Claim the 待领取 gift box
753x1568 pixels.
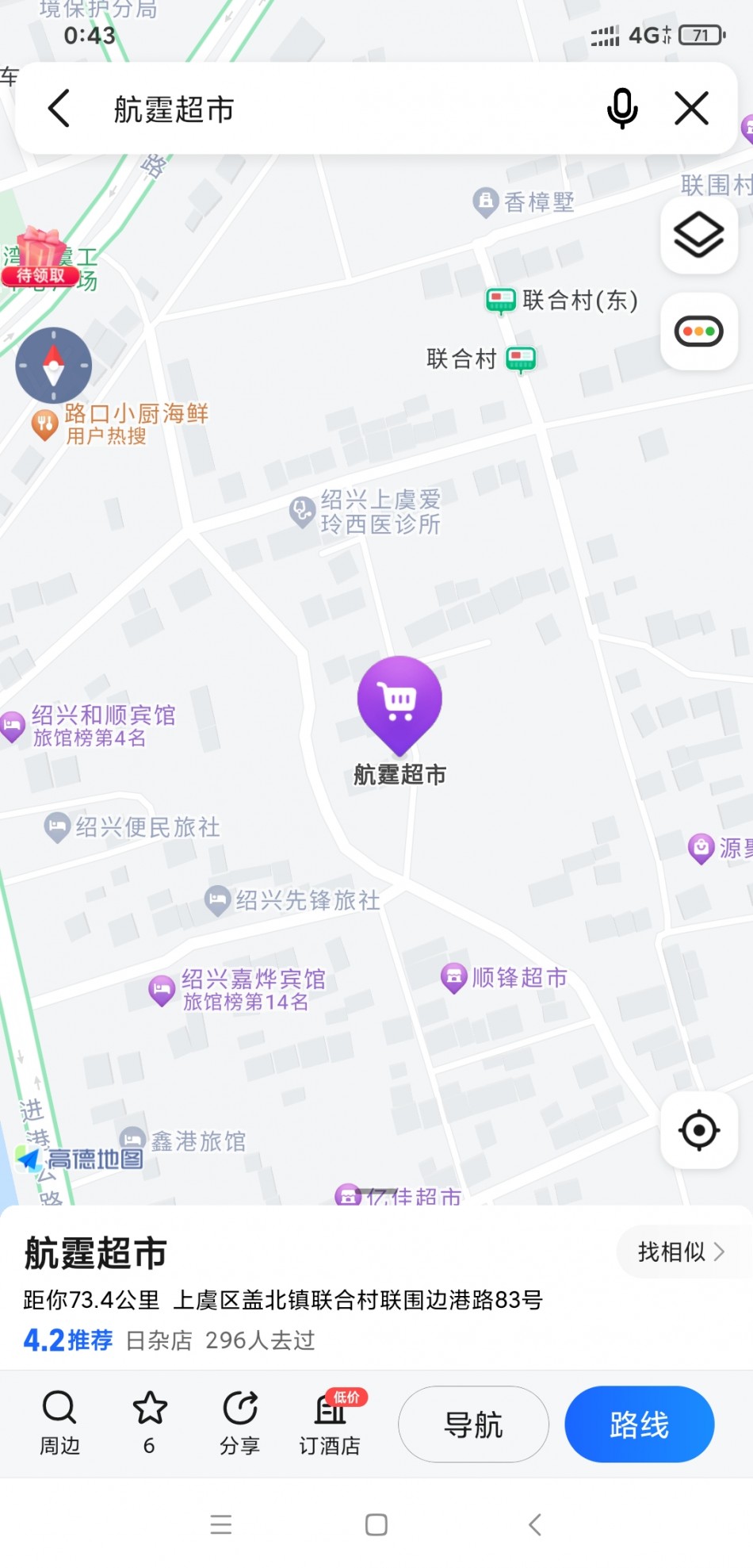pyautogui.click(x=40, y=256)
